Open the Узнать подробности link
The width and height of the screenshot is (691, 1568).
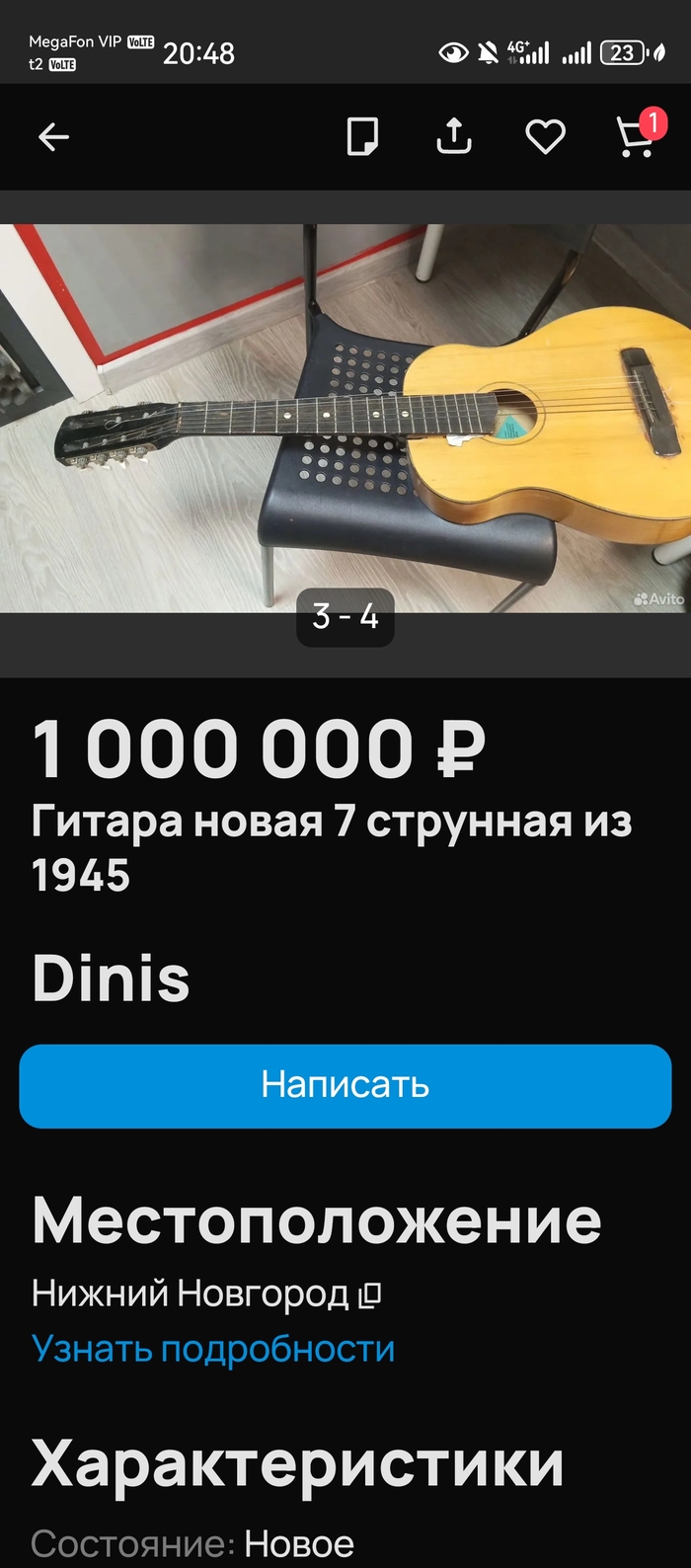(213, 1349)
